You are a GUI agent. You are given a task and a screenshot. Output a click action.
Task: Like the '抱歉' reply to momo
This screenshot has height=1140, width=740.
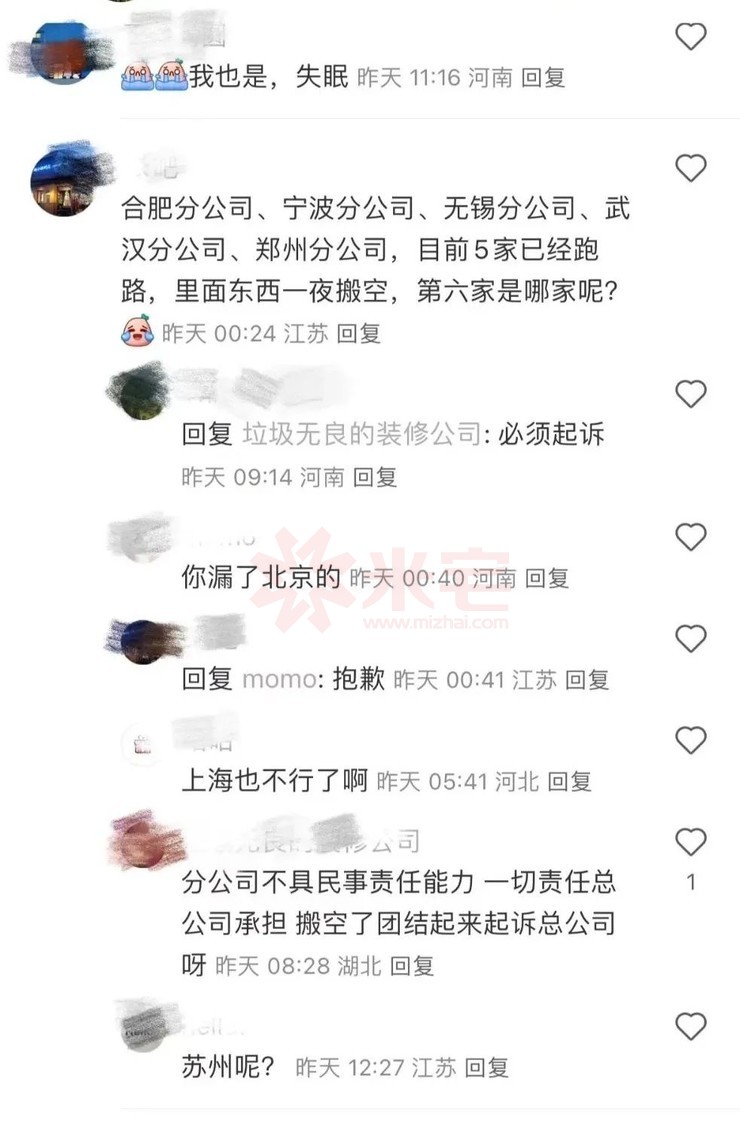point(691,638)
